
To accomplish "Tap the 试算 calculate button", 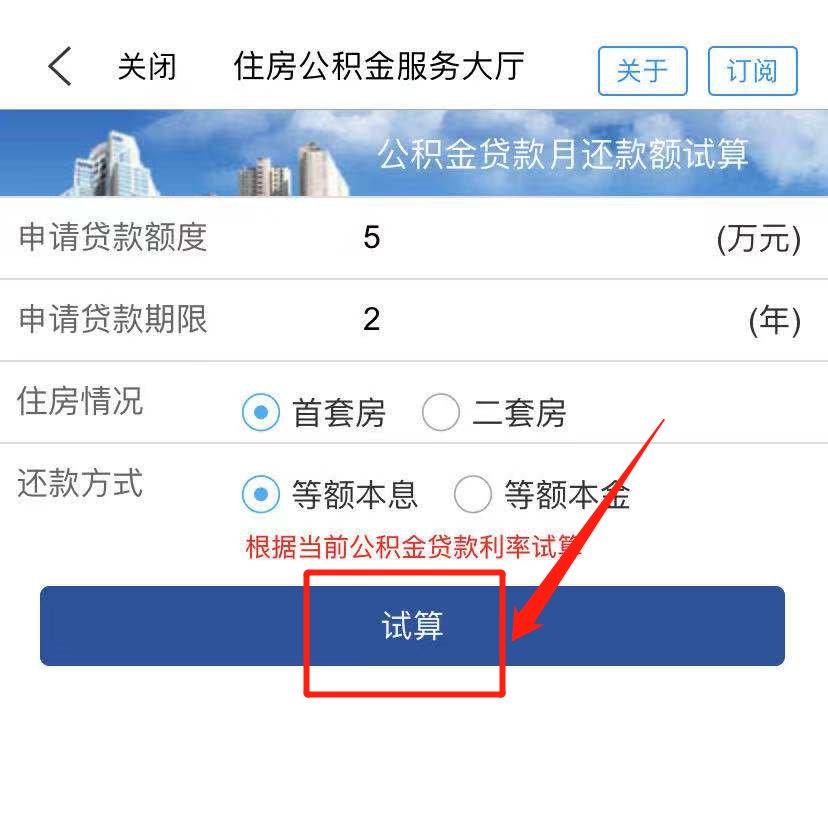I will click(x=412, y=626).
